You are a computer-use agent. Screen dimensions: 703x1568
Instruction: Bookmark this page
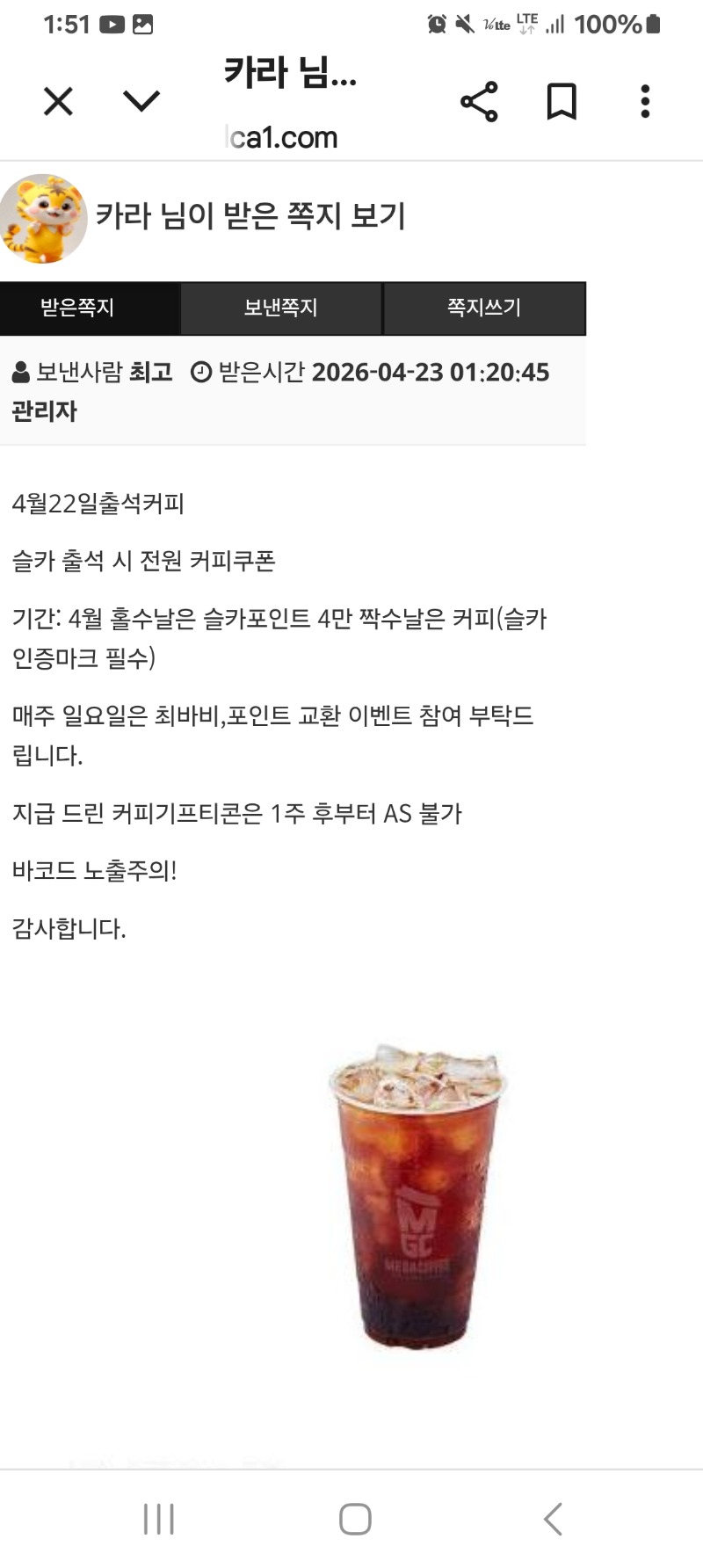pyautogui.click(x=562, y=102)
